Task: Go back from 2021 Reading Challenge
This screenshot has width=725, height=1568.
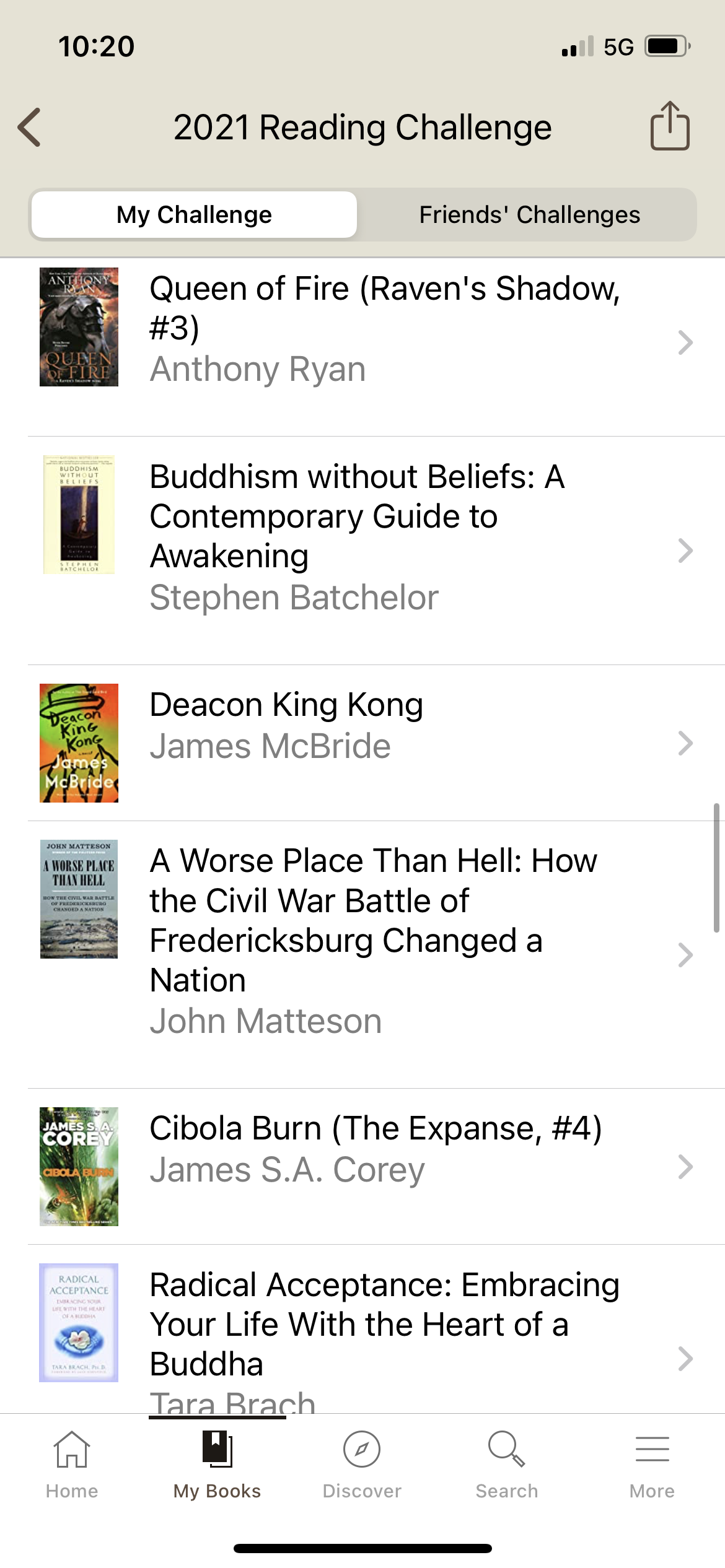Action: point(30,127)
